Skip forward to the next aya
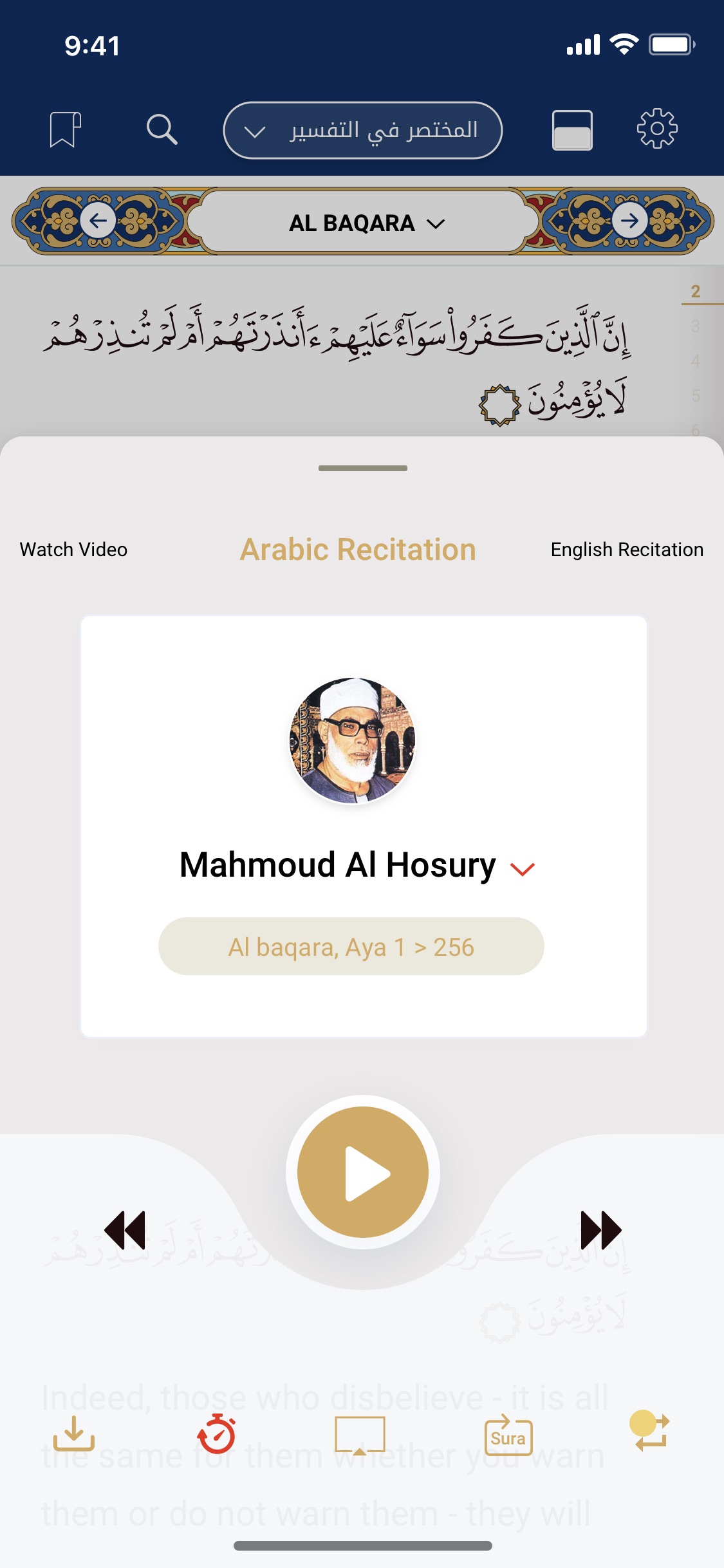This screenshot has width=724, height=1568. (x=600, y=1230)
